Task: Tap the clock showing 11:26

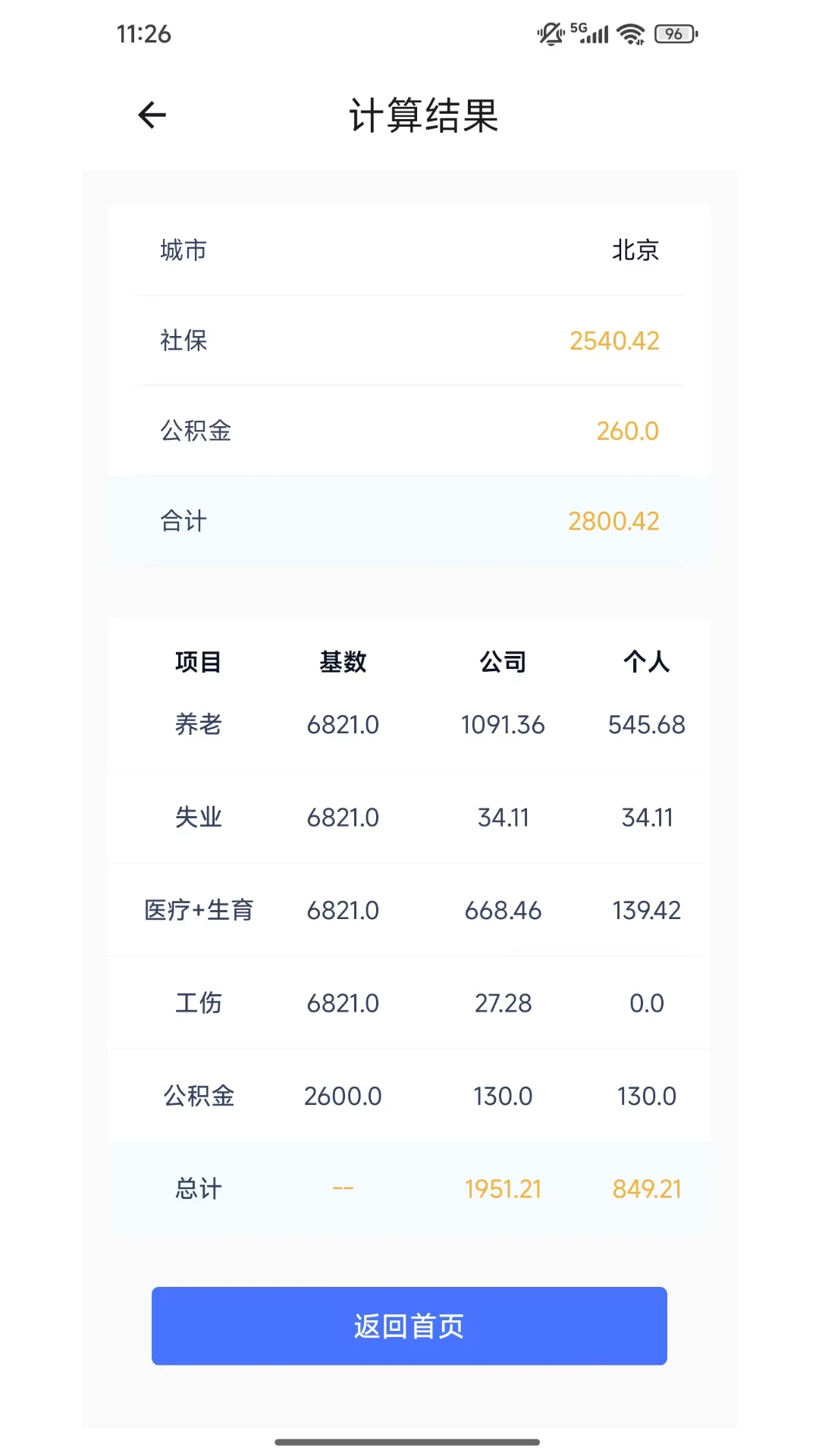Action: 143,34
